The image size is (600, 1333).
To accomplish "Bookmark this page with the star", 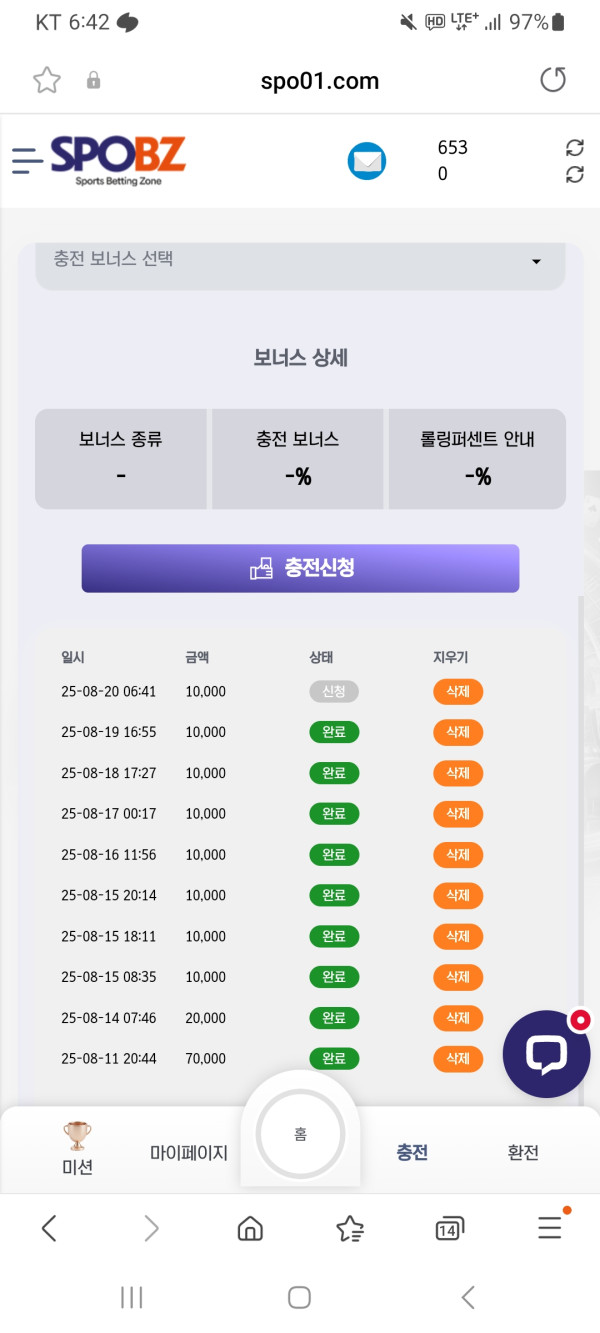I will pos(47,80).
